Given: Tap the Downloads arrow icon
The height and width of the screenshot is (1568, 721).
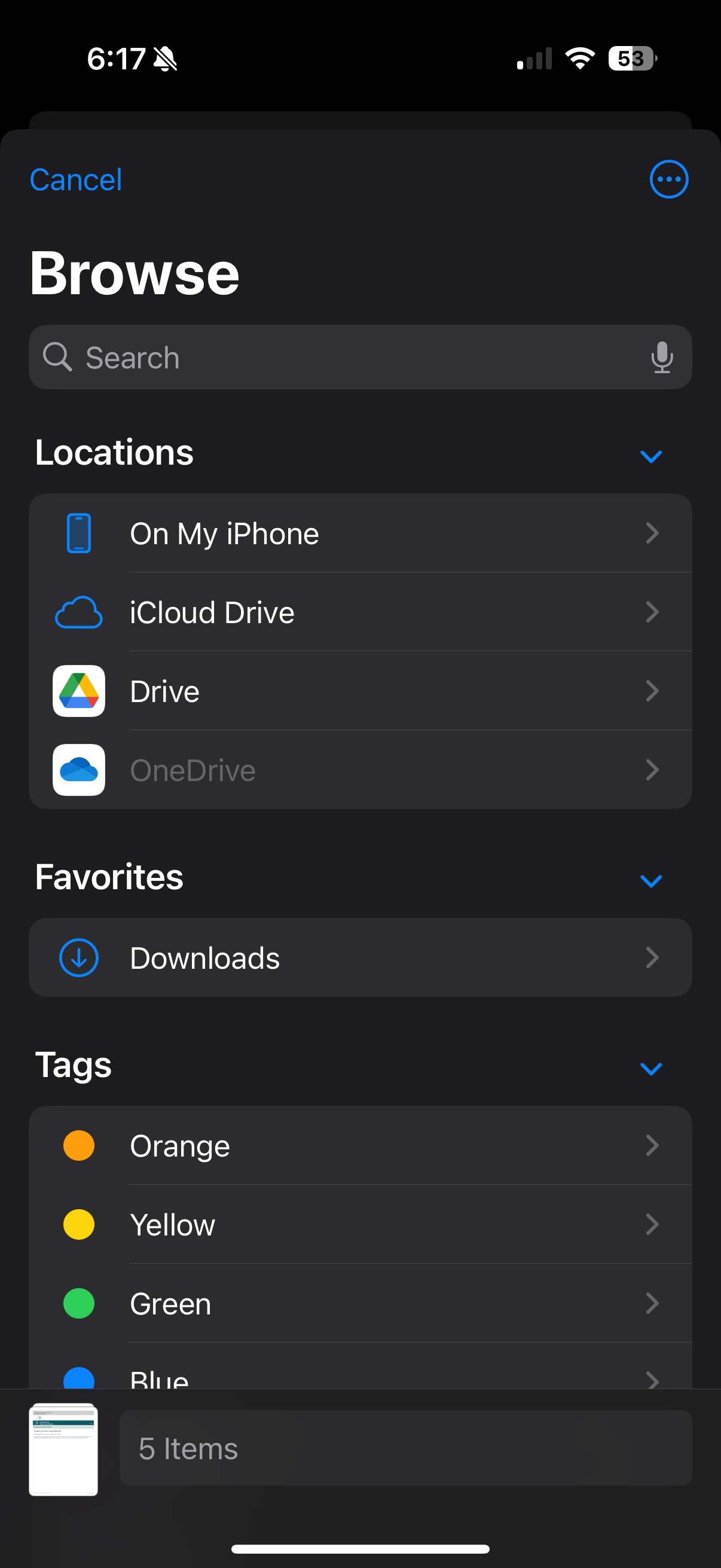Looking at the screenshot, I should [78, 957].
